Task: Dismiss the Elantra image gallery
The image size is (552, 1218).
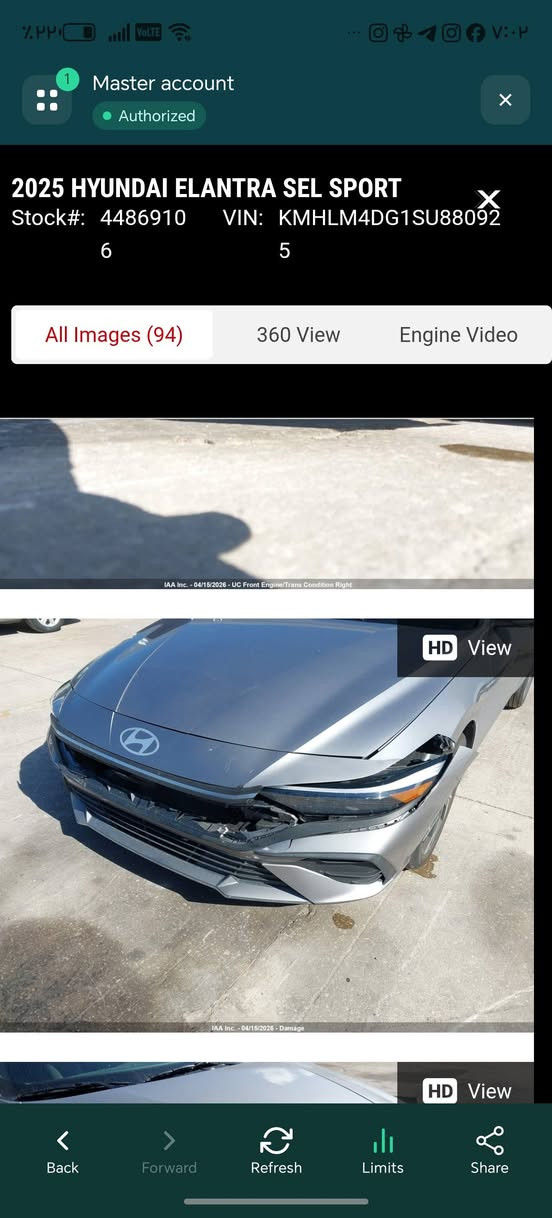Action: tap(488, 200)
